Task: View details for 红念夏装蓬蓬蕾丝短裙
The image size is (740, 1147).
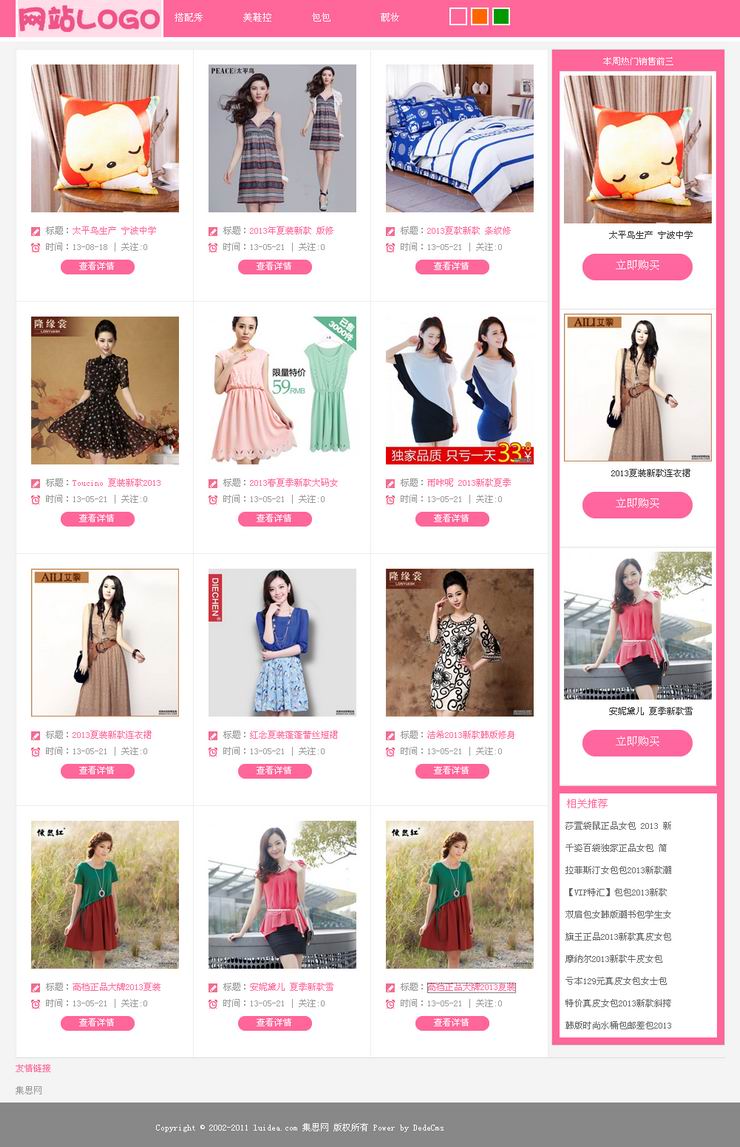Action: tap(274, 771)
